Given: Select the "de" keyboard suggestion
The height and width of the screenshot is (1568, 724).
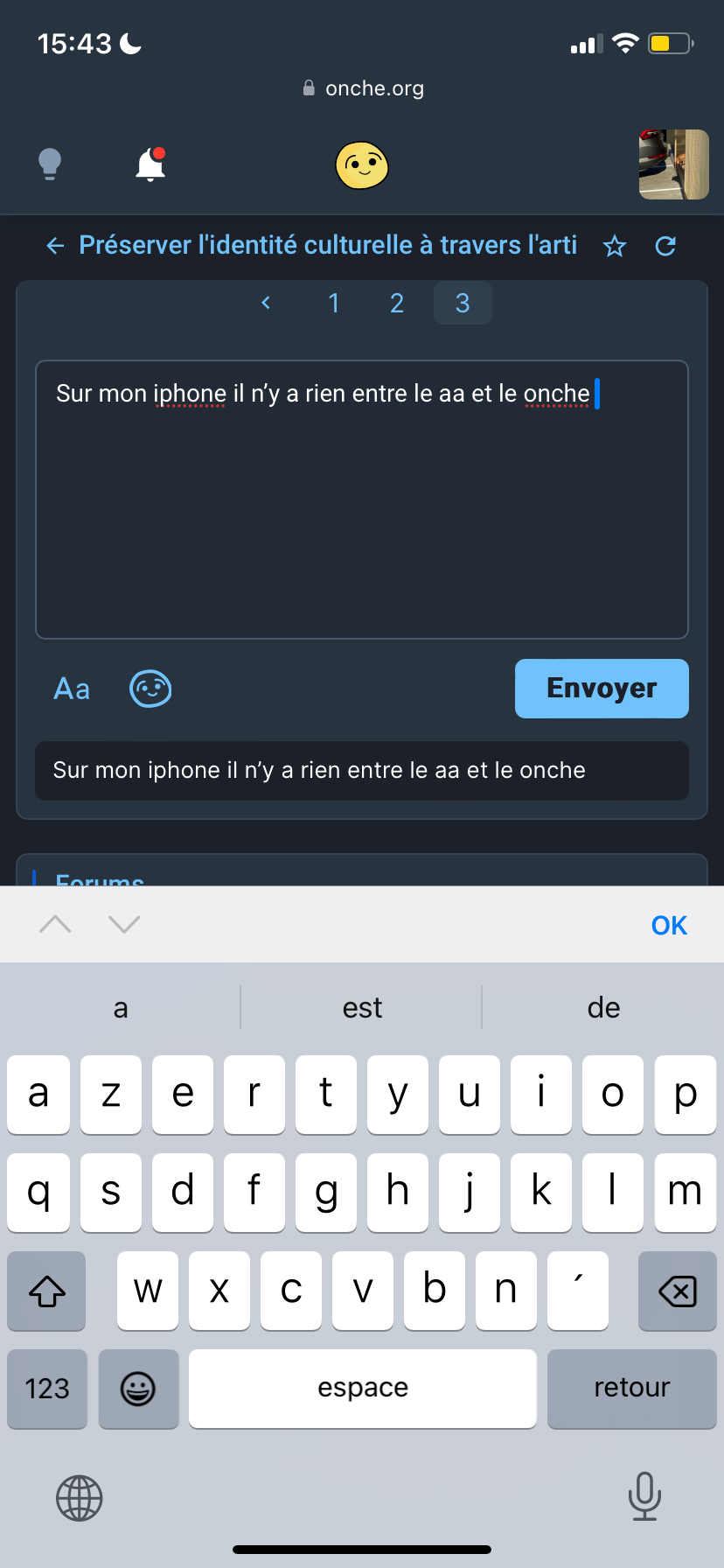Looking at the screenshot, I should tap(603, 1008).
